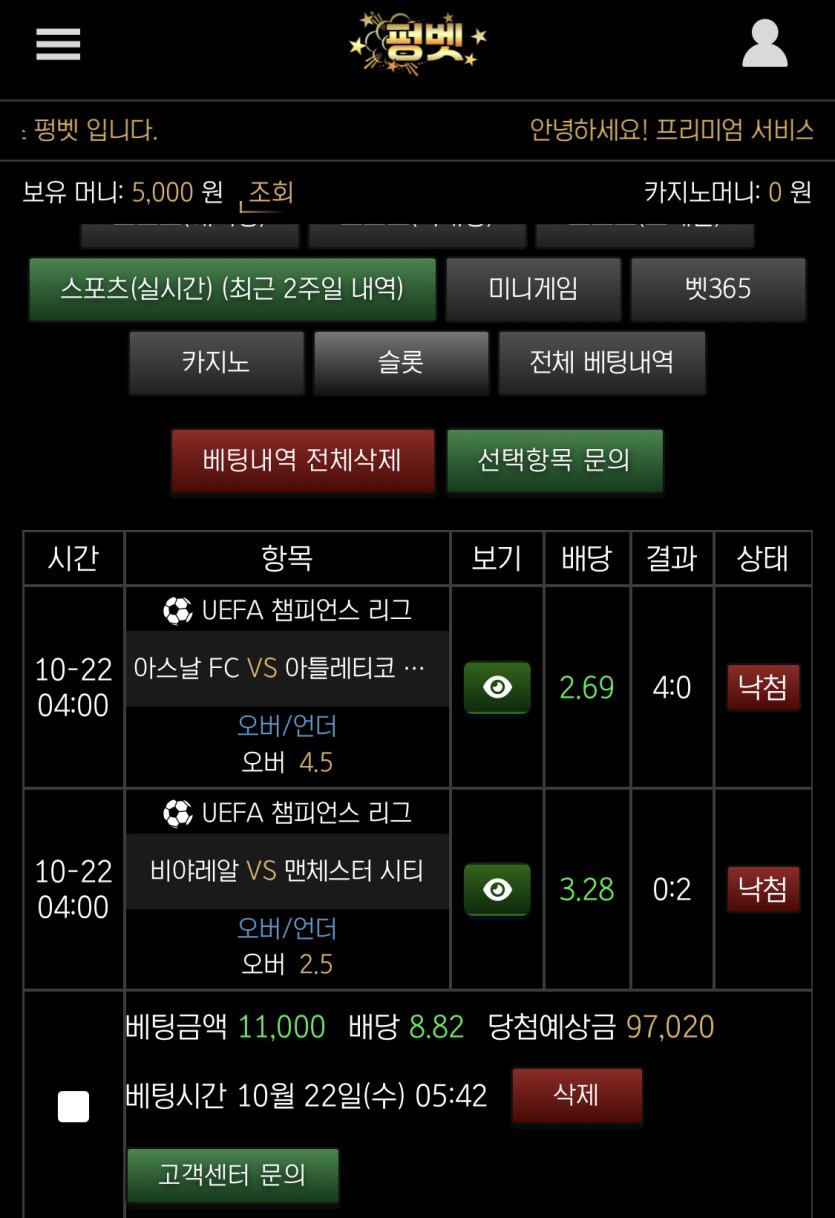Image resolution: width=835 pixels, height=1218 pixels.
Task: Open the hamburger menu
Action: click(58, 44)
